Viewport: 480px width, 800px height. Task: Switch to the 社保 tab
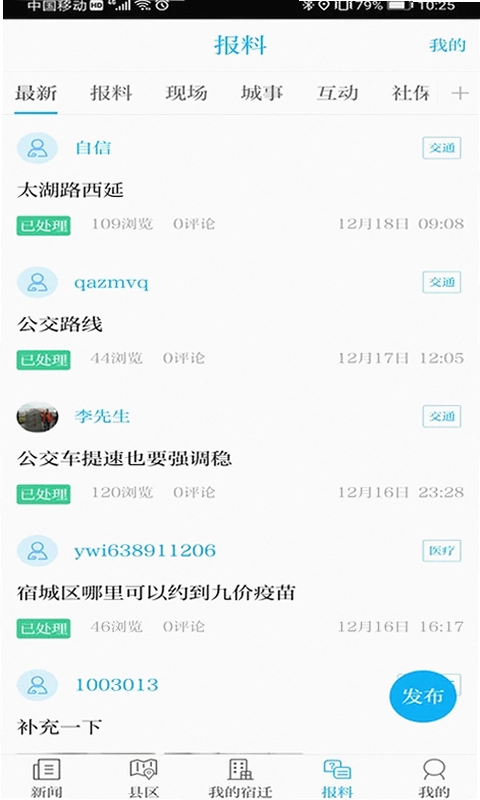pos(411,93)
